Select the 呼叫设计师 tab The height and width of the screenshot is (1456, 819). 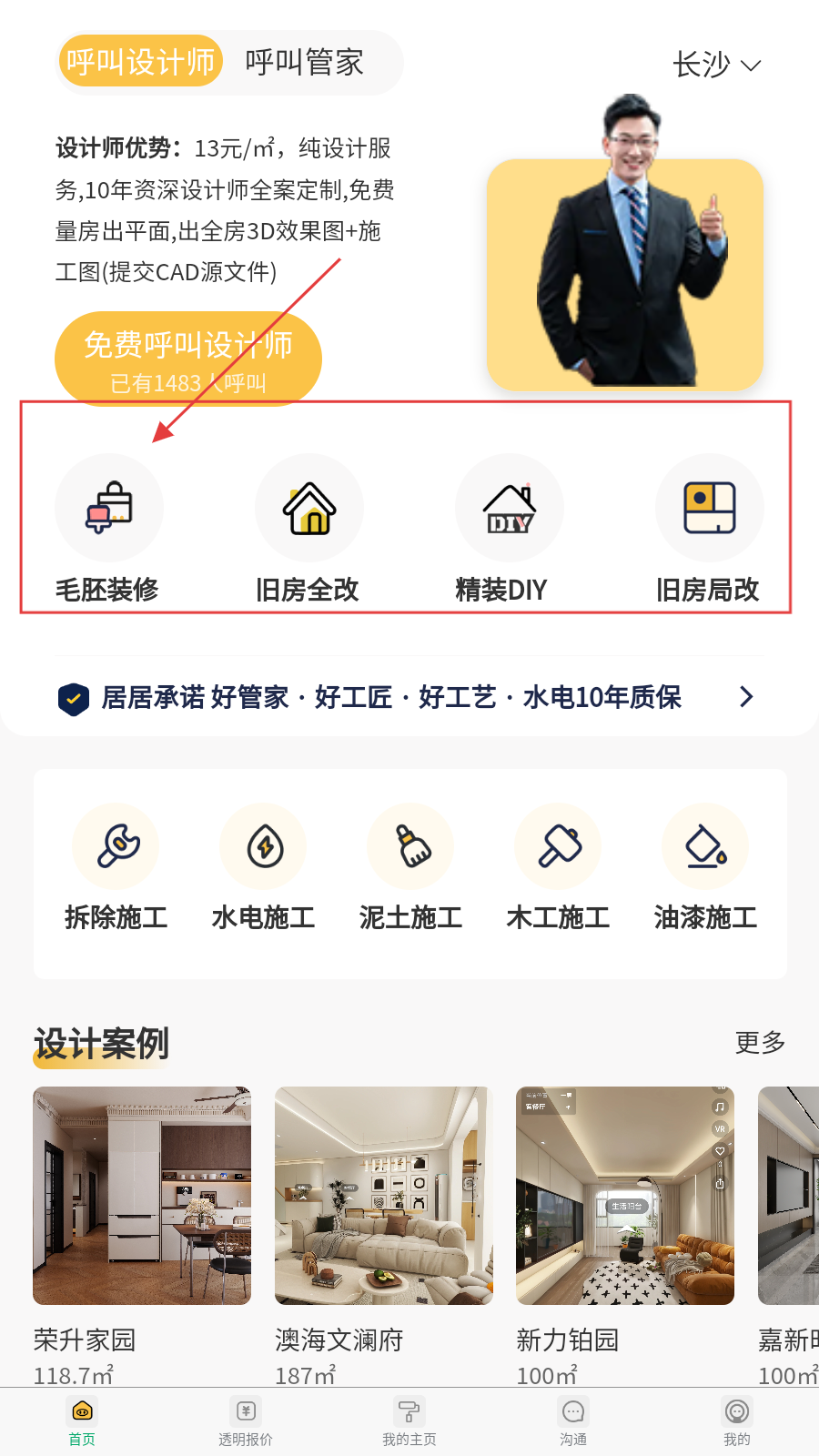coord(140,63)
